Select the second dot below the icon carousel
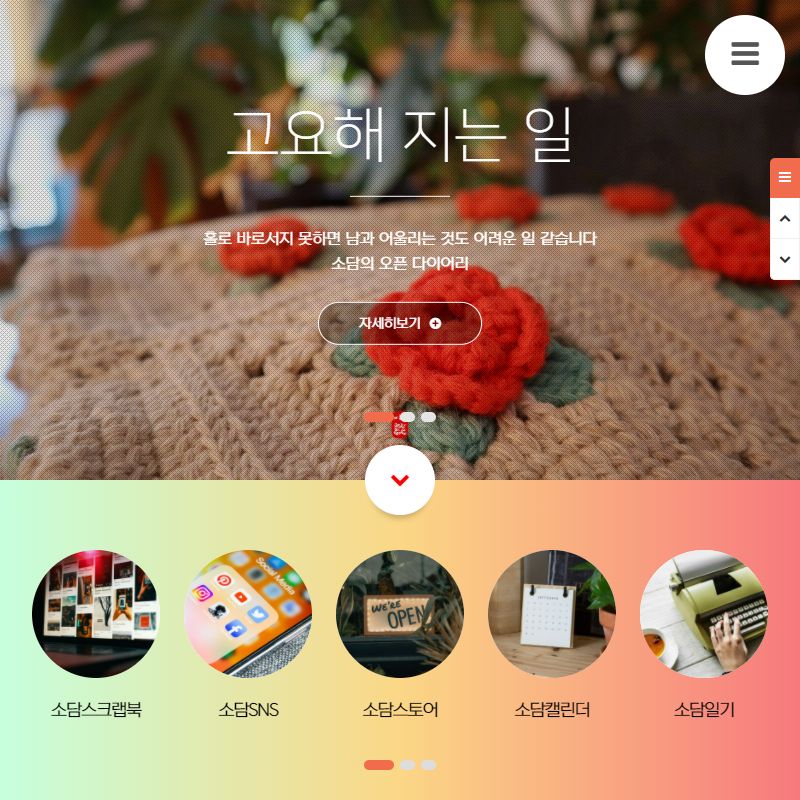800x800 pixels. (407, 765)
